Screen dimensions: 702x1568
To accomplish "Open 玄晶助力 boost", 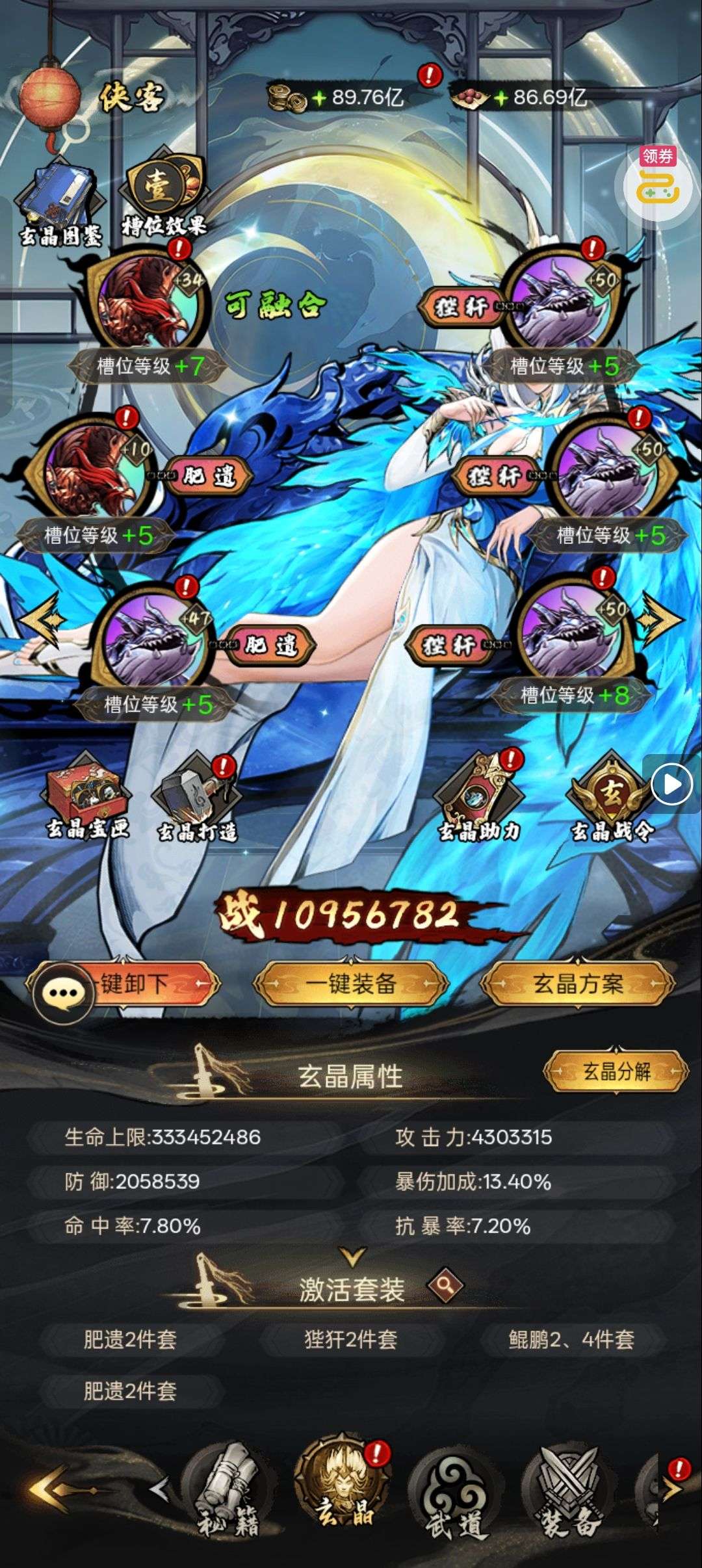I will [x=479, y=800].
